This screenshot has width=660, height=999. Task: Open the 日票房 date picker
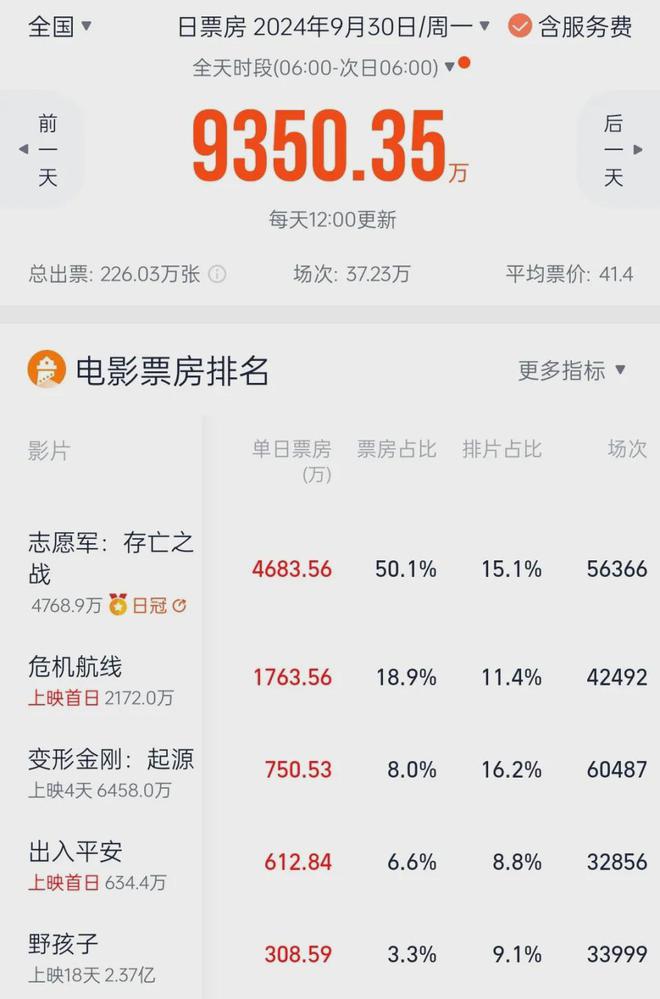(334, 26)
